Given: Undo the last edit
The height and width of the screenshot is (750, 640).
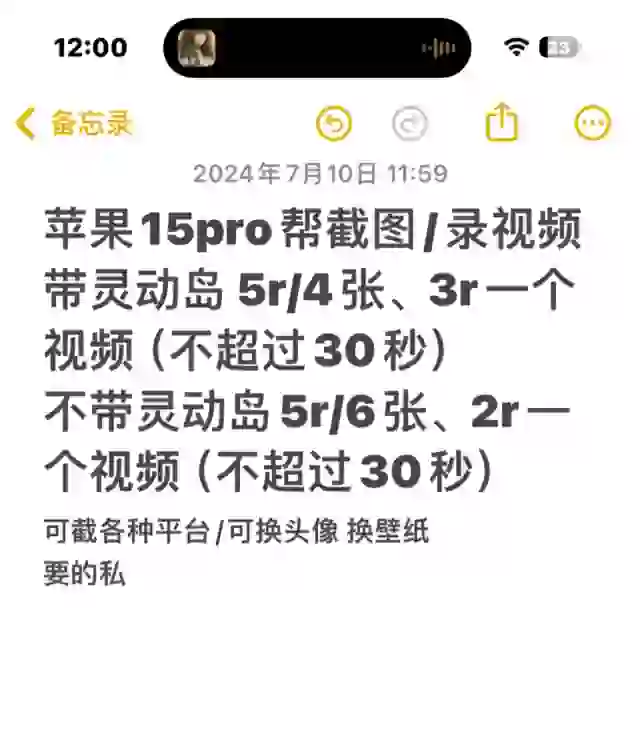Looking at the screenshot, I should click(x=334, y=124).
